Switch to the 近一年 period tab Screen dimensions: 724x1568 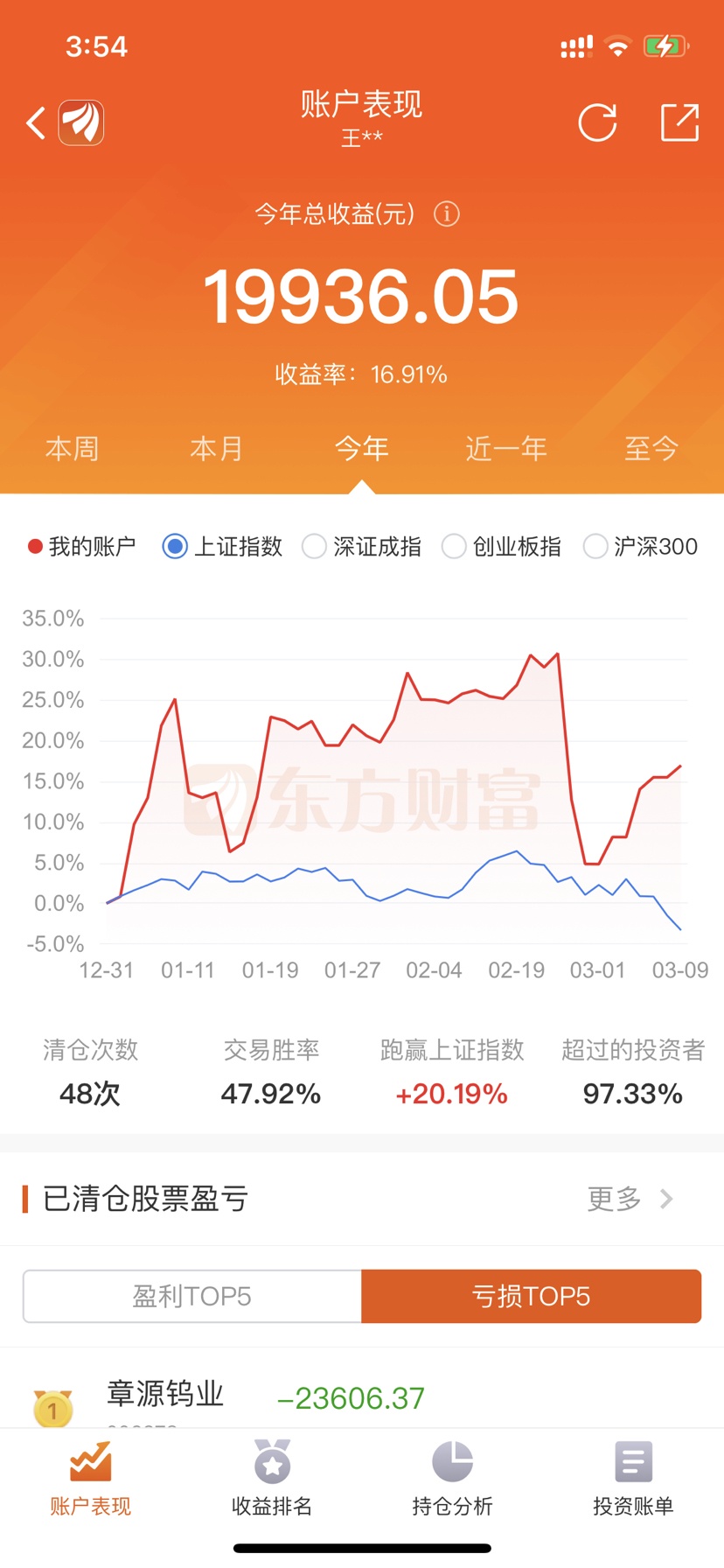tap(506, 449)
